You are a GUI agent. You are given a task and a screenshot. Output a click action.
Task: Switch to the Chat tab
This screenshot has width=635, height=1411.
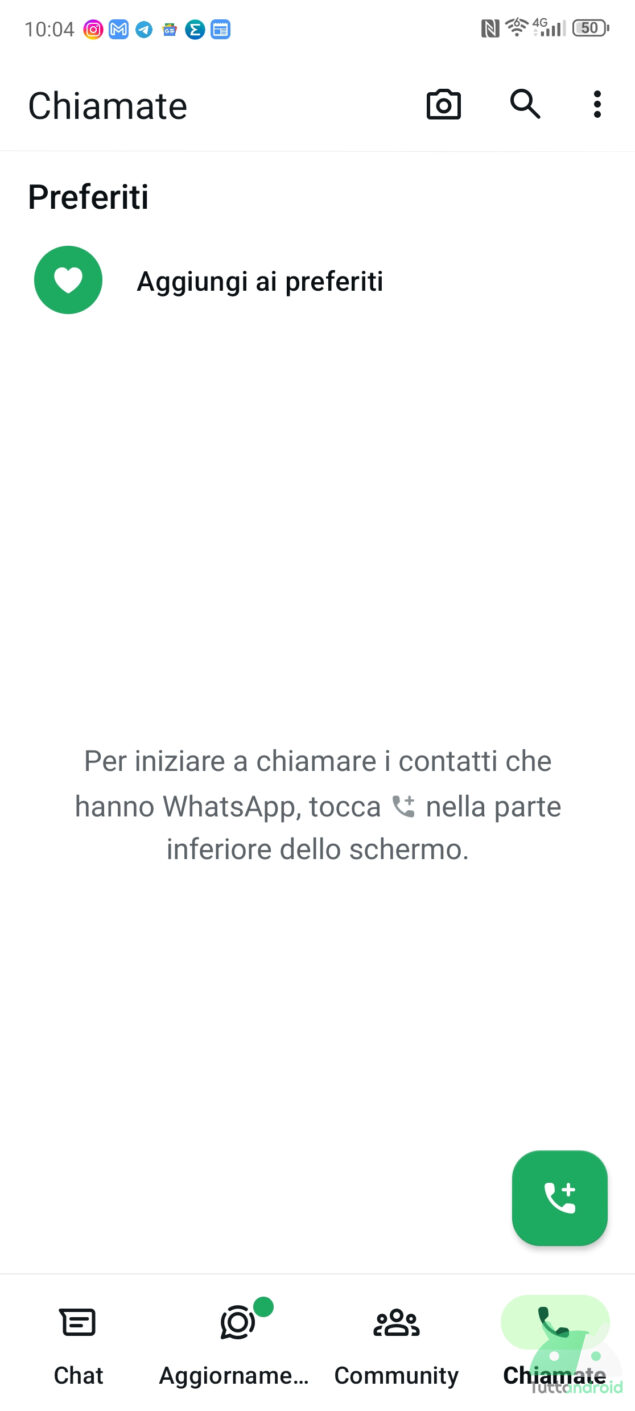click(x=78, y=1346)
